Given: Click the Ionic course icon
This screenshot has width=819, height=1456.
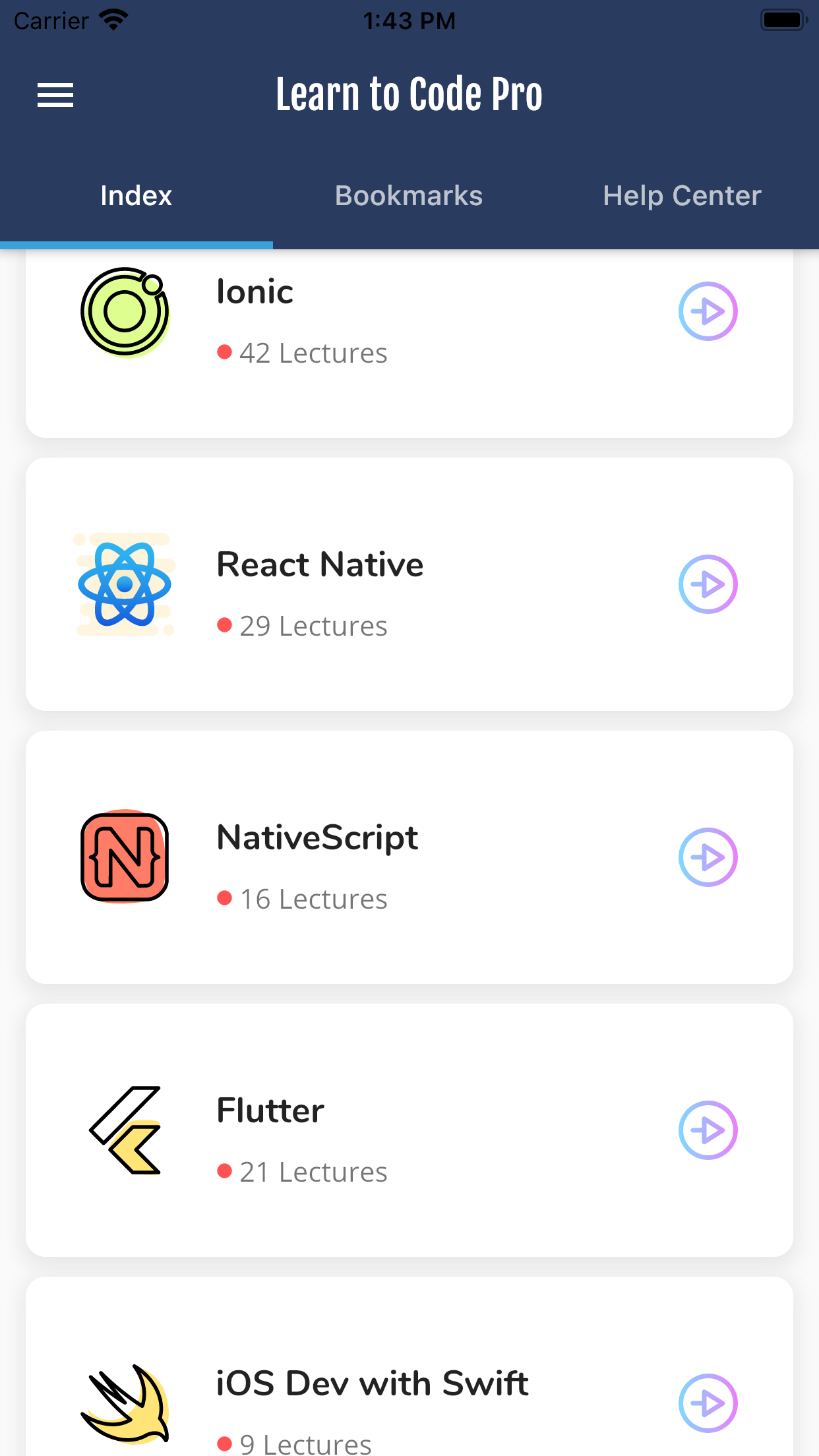Looking at the screenshot, I should 125,311.
